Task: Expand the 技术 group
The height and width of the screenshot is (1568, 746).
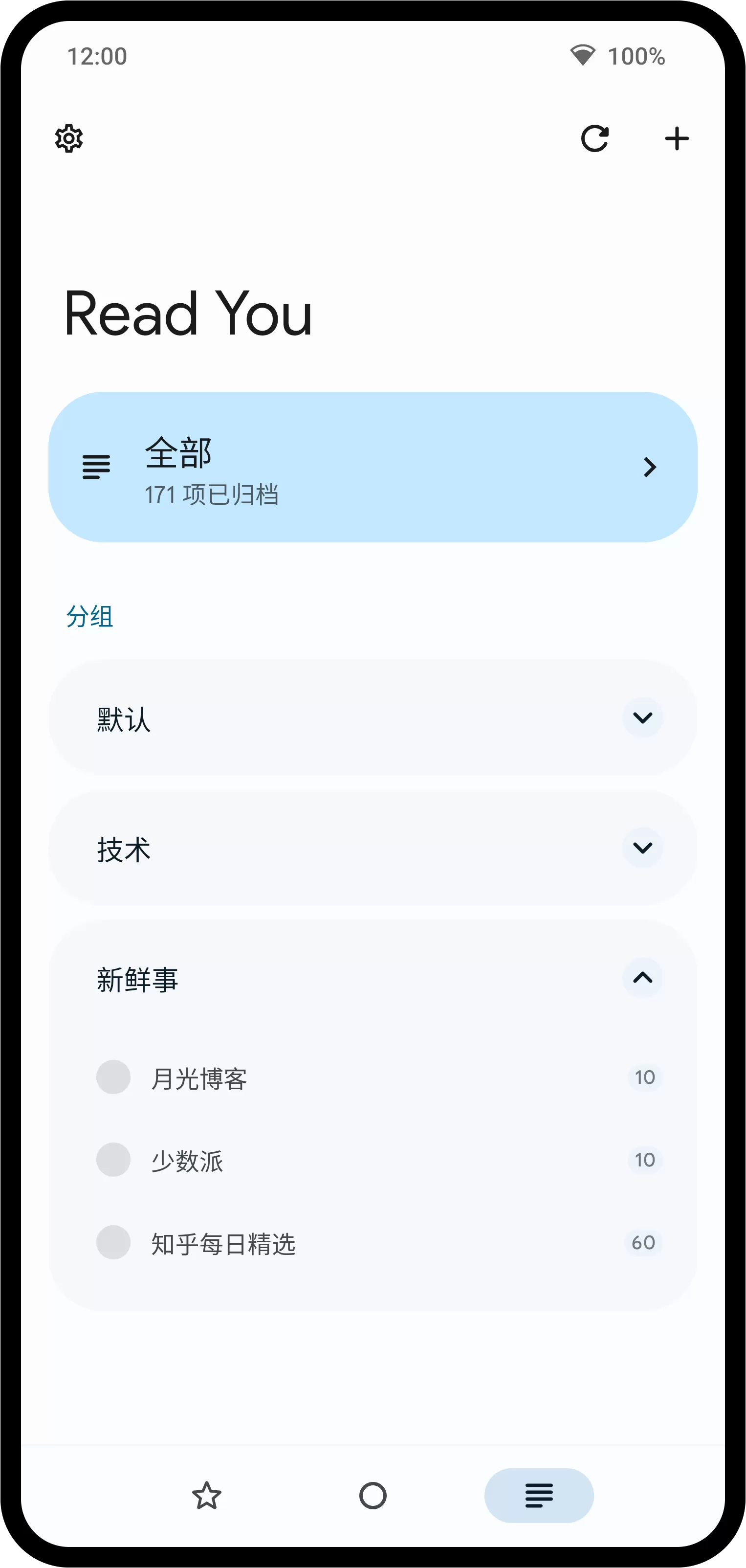Action: tap(643, 847)
